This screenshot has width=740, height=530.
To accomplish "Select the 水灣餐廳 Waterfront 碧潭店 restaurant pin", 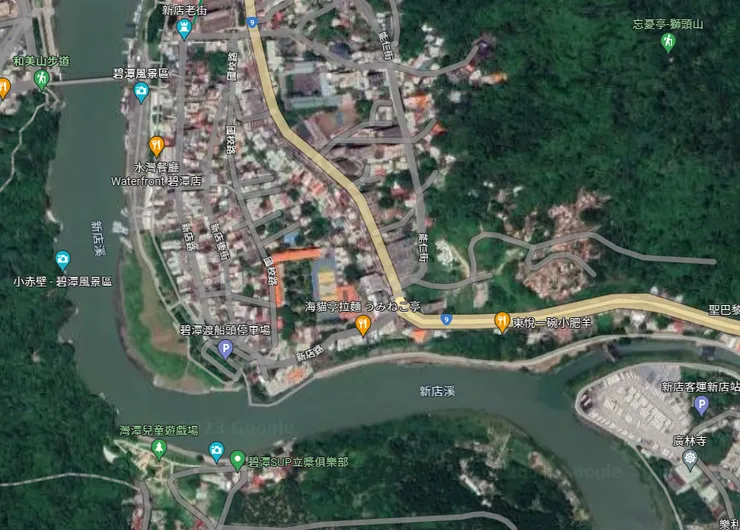I will pos(155,146).
